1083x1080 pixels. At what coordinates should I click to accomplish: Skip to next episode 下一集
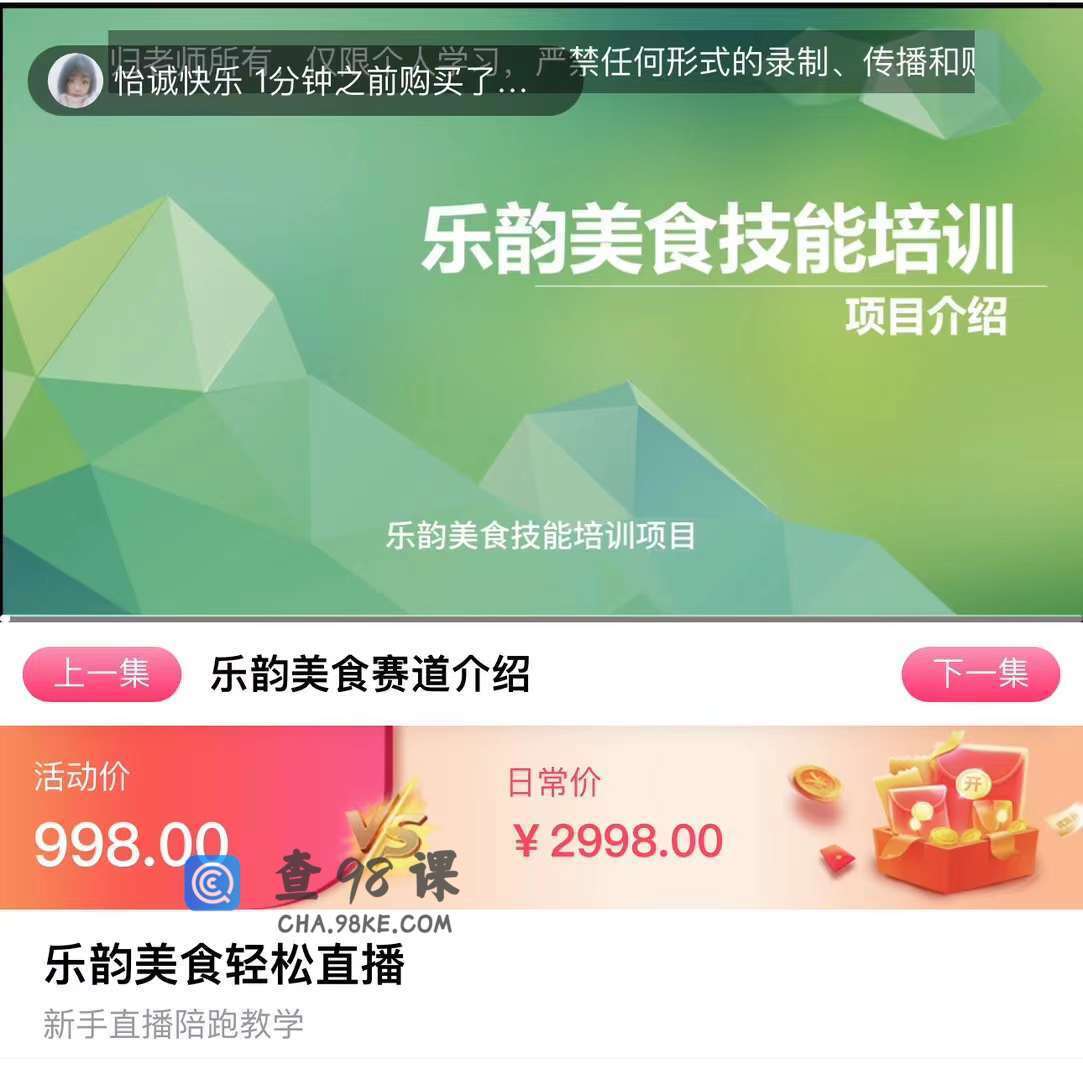tap(980, 674)
